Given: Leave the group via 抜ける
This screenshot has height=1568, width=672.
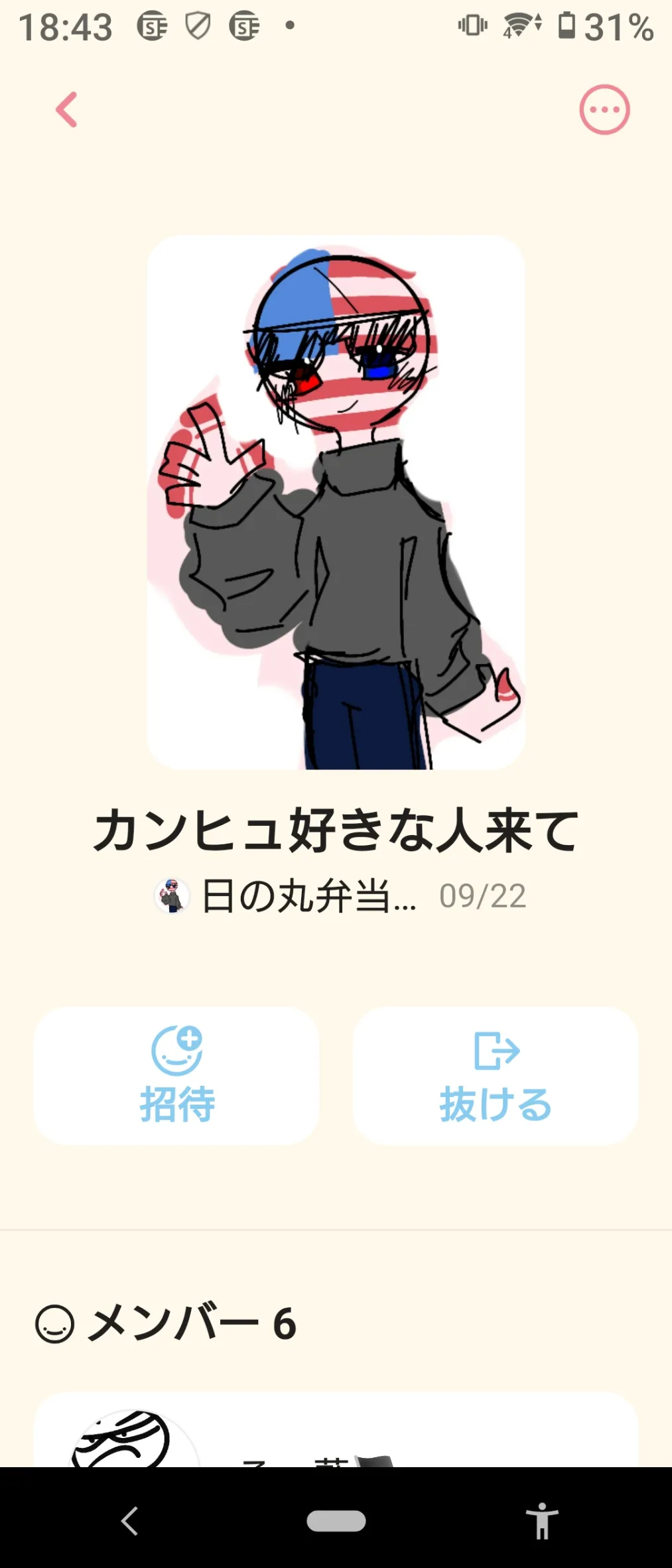Looking at the screenshot, I should point(496,1075).
